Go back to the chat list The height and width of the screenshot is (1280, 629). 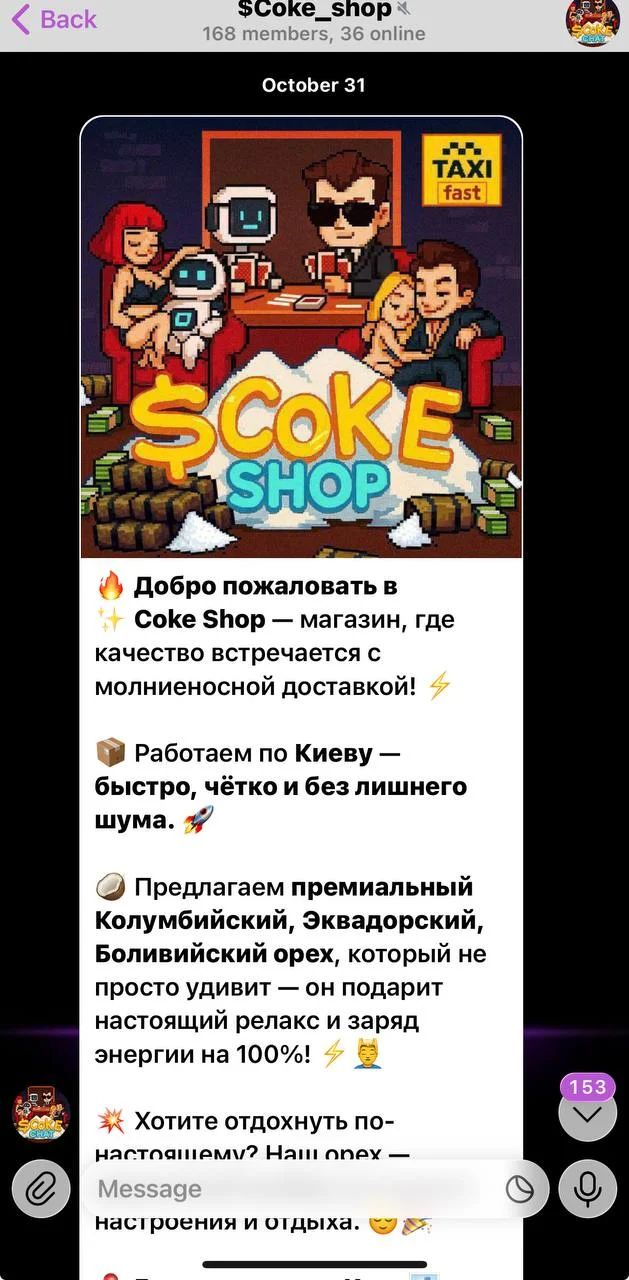click(x=54, y=19)
